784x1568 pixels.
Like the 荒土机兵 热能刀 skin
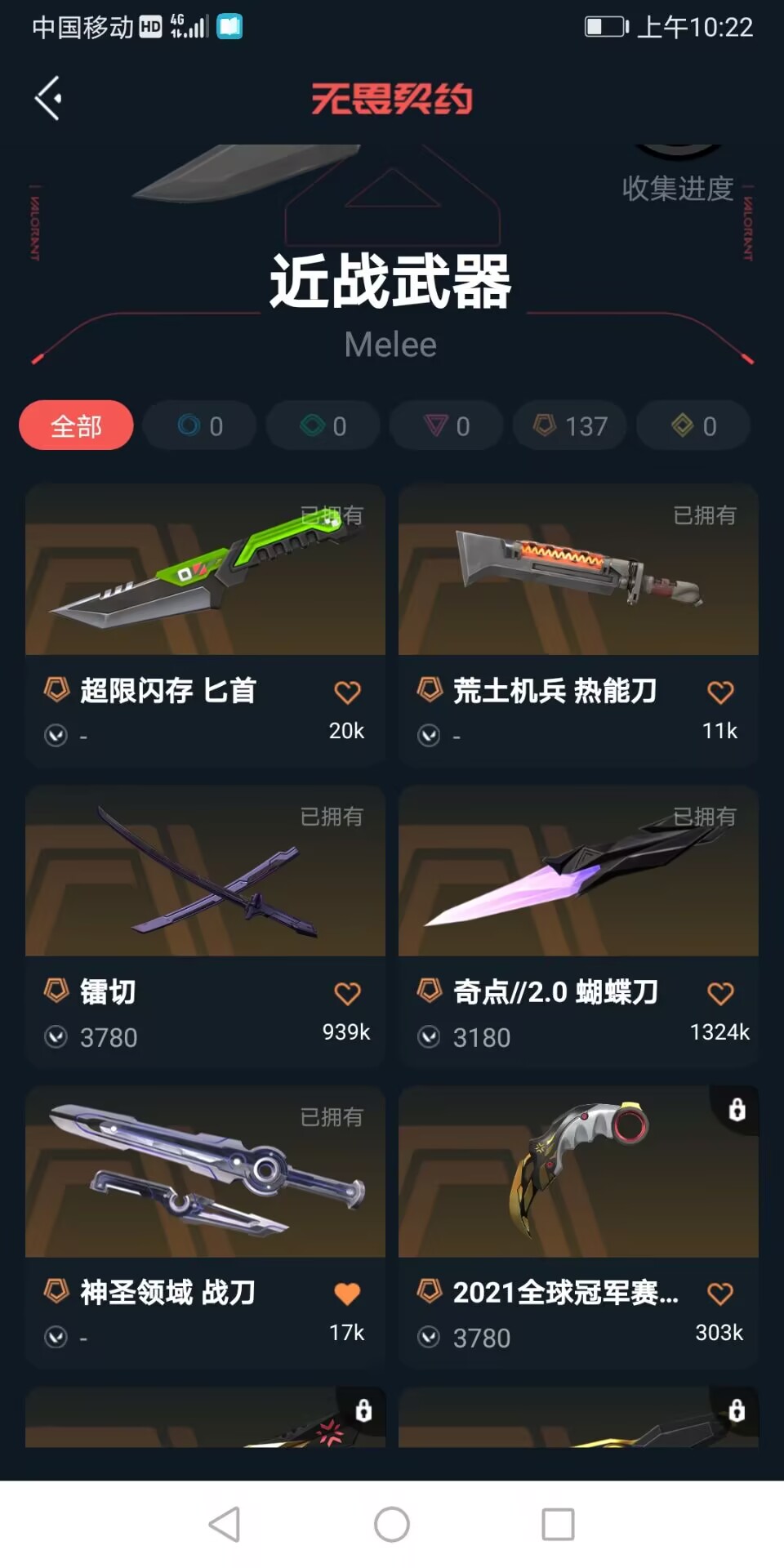720,693
